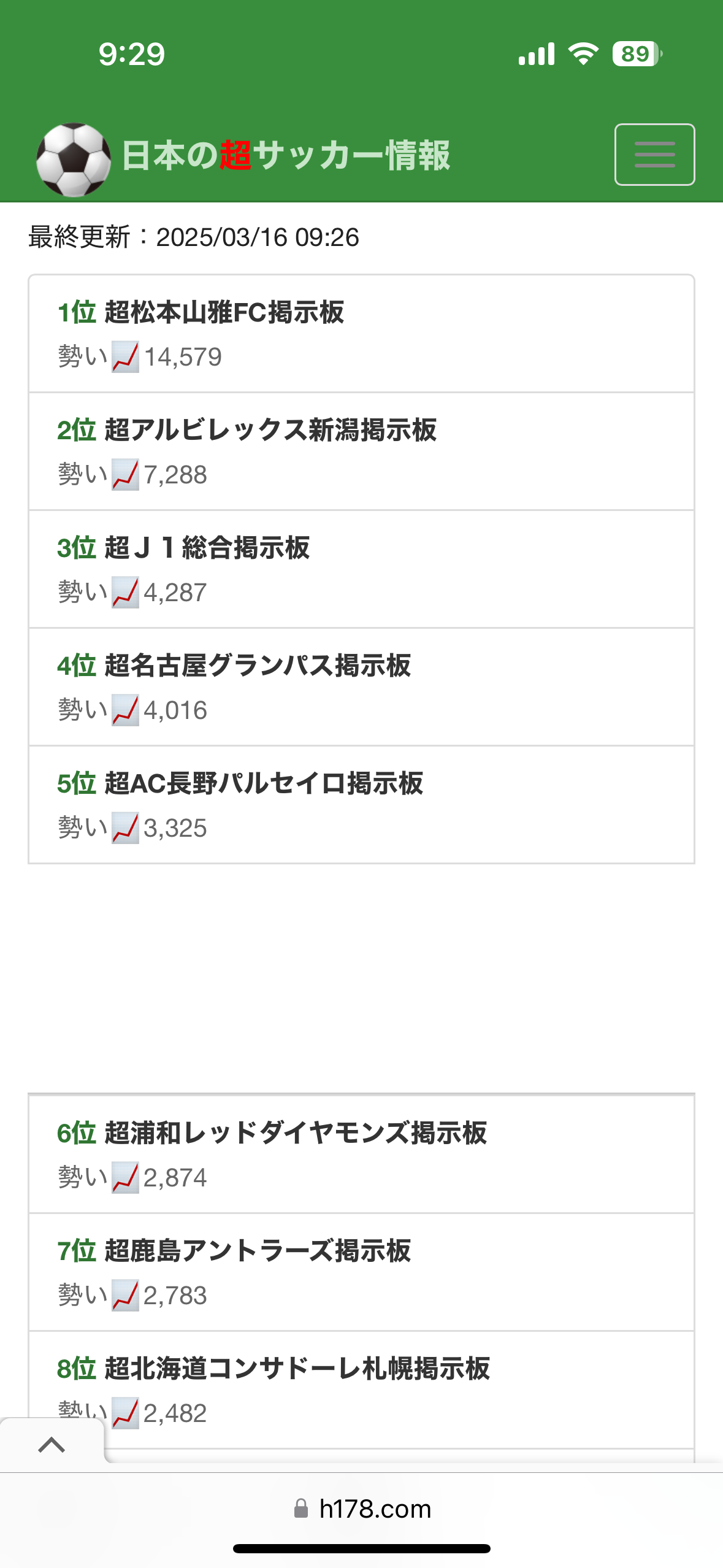Open 8位 超北海道コンサドーレ札幌掲示板

tap(361, 1390)
